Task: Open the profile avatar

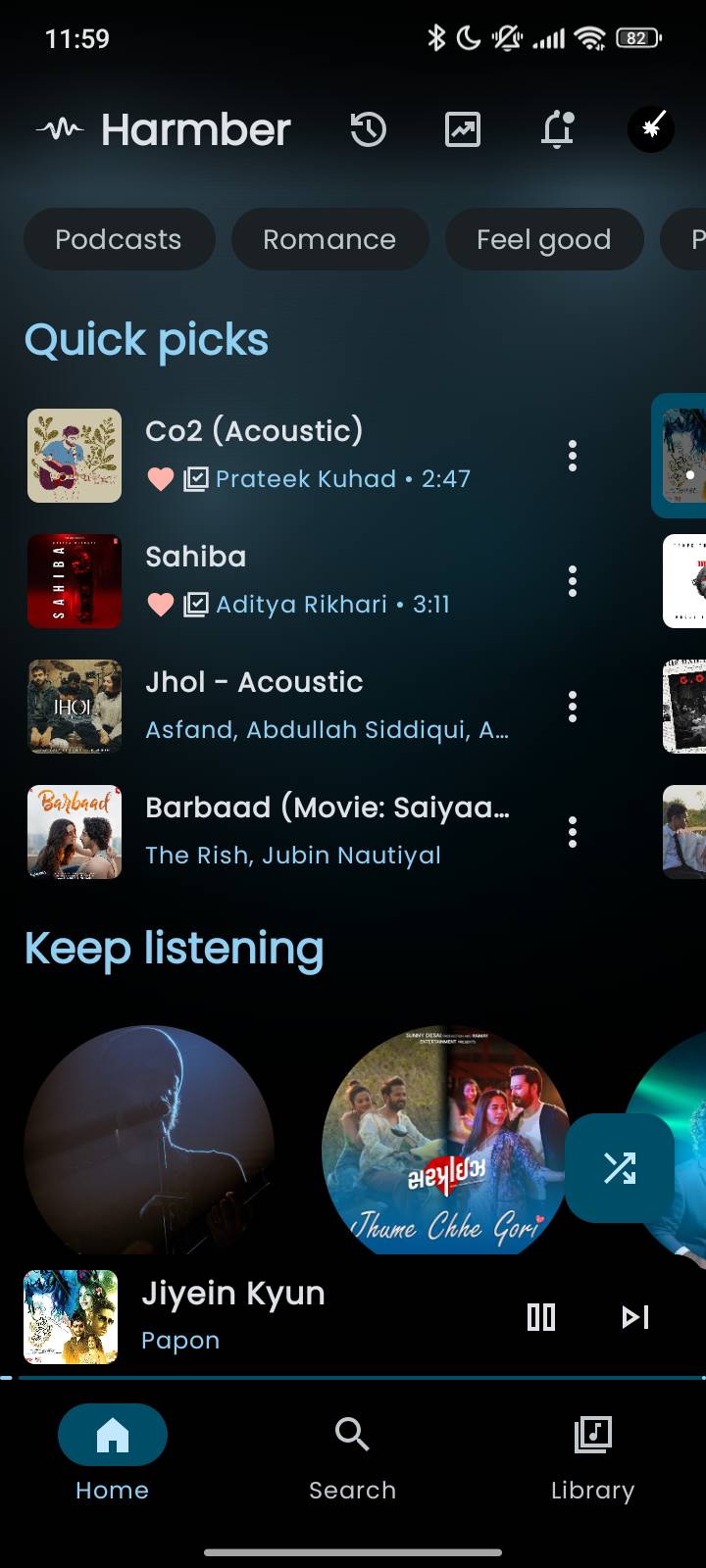Action: pos(651,129)
